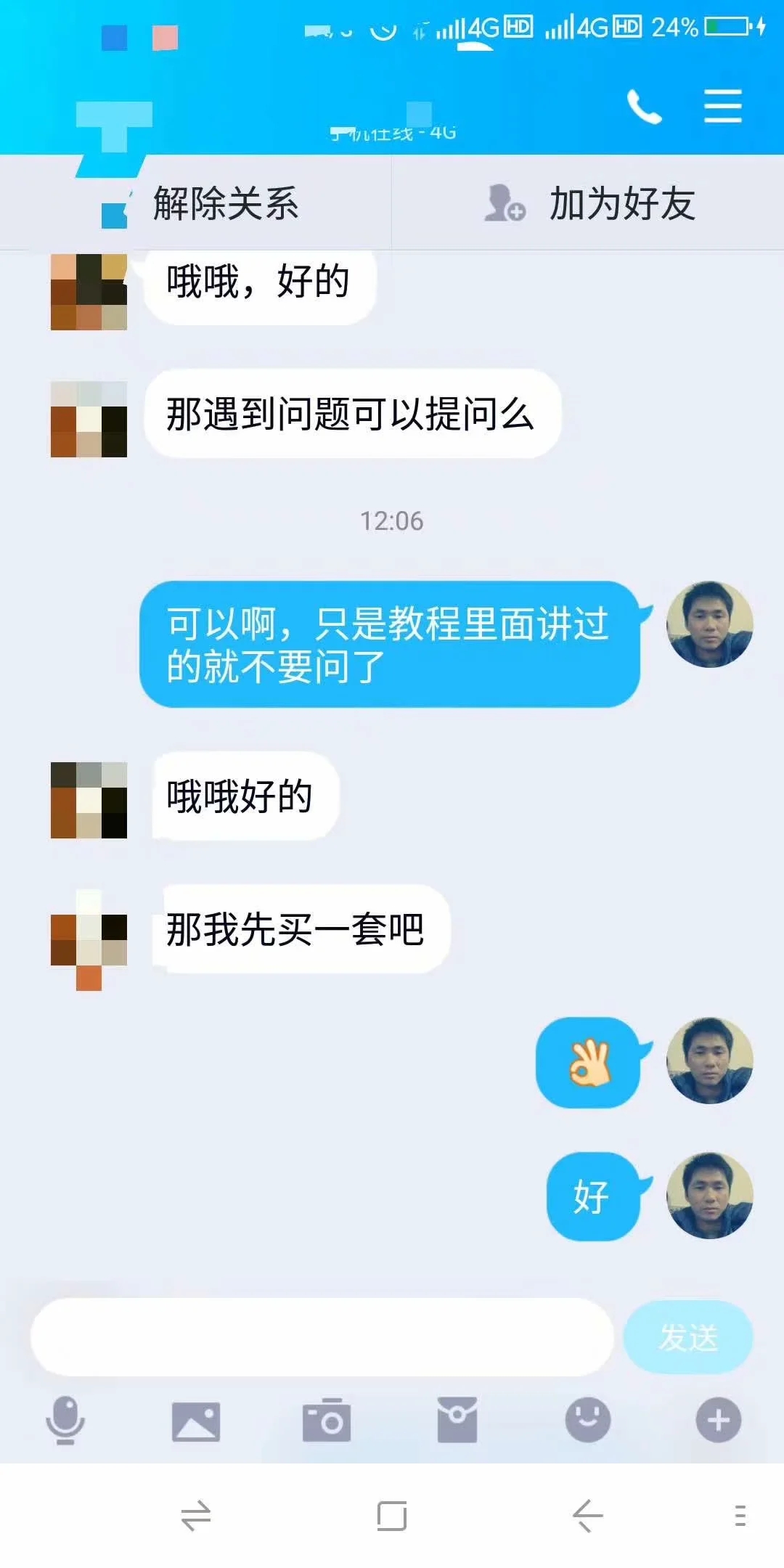Open the photo gallery picker
The width and height of the screenshot is (784, 1568).
[195, 1420]
